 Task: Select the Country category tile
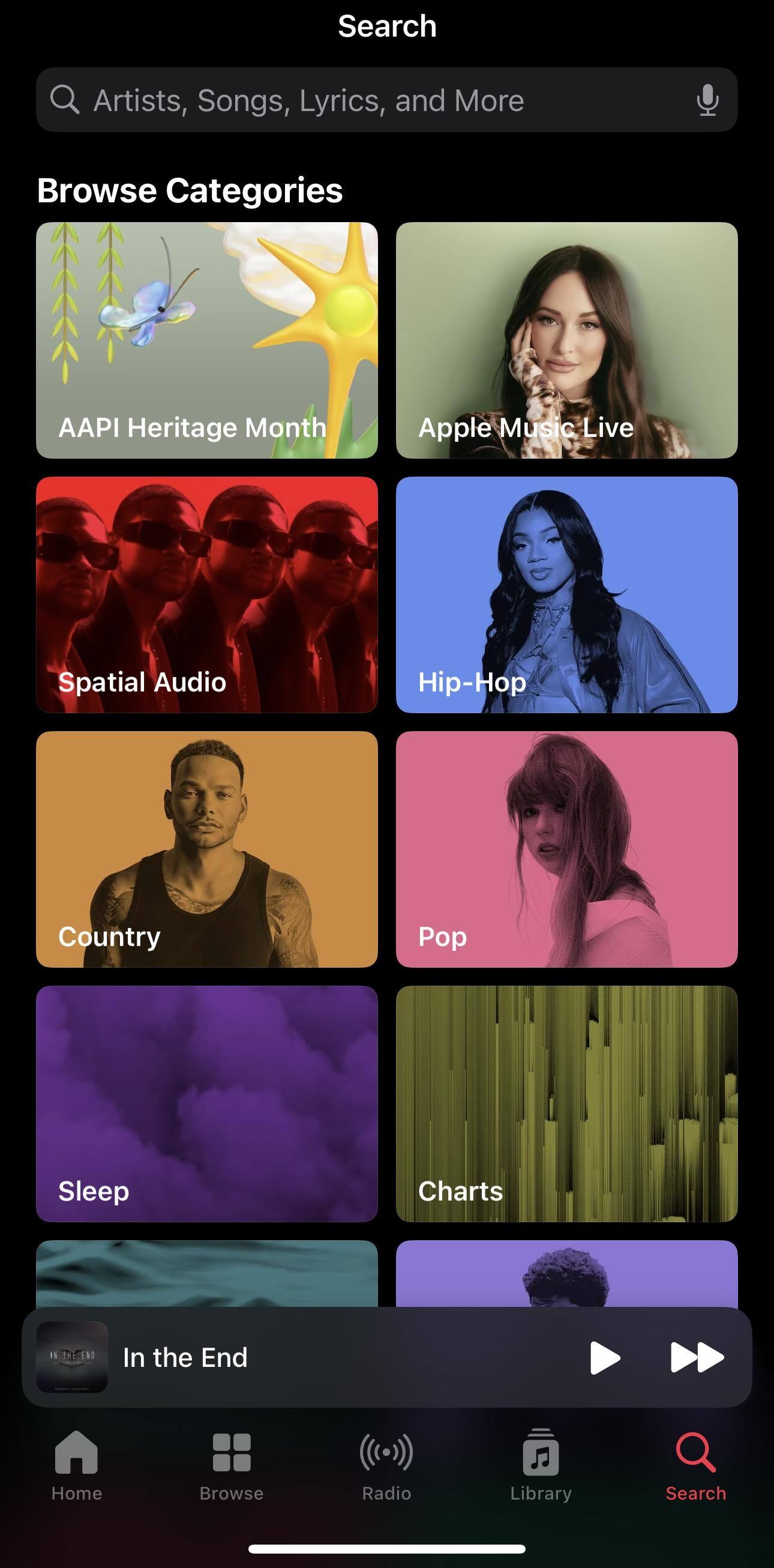pyautogui.click(x=207, y=848)
